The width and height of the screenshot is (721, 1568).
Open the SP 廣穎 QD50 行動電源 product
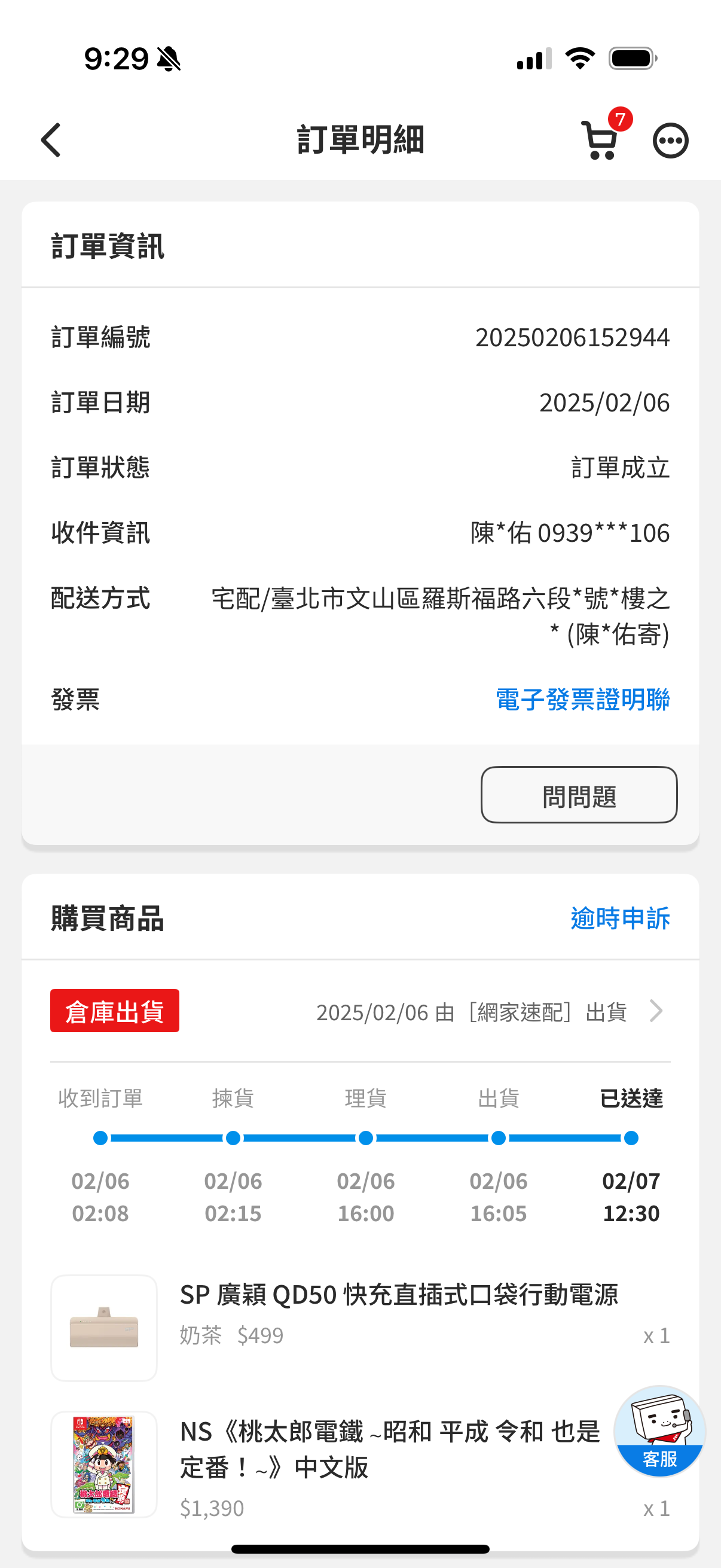(399, 1295)
